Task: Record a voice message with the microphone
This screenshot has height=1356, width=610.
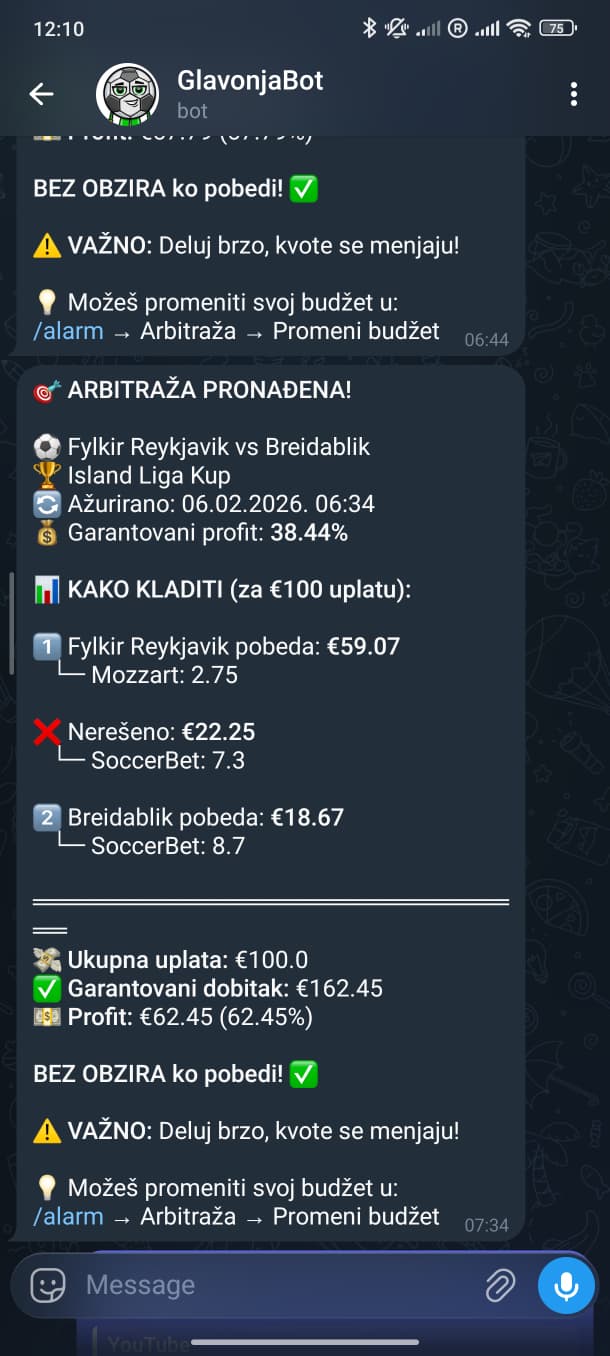Action: pos(566,1285)
